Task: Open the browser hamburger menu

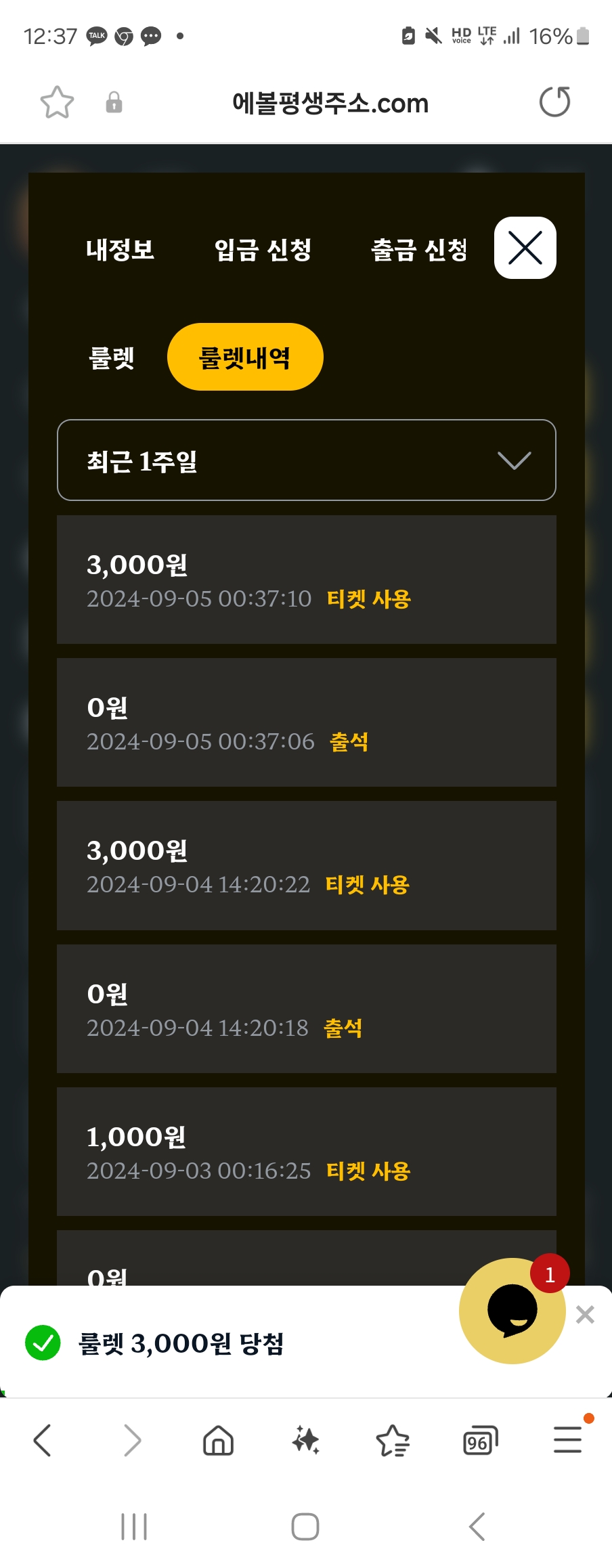Action: tap(567, 1440)
